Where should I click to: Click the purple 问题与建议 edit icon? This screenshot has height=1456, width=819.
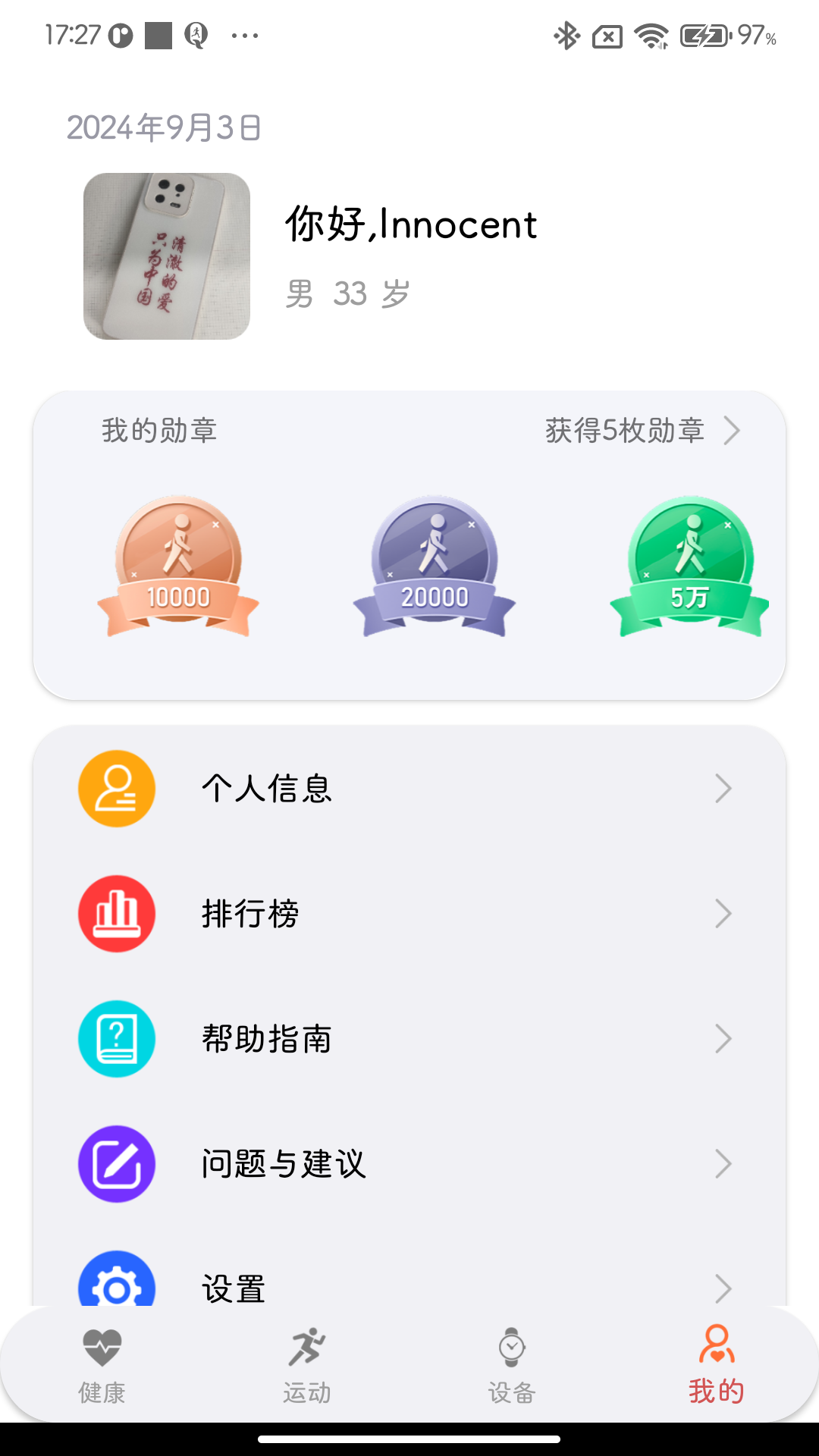[115, 1164]
